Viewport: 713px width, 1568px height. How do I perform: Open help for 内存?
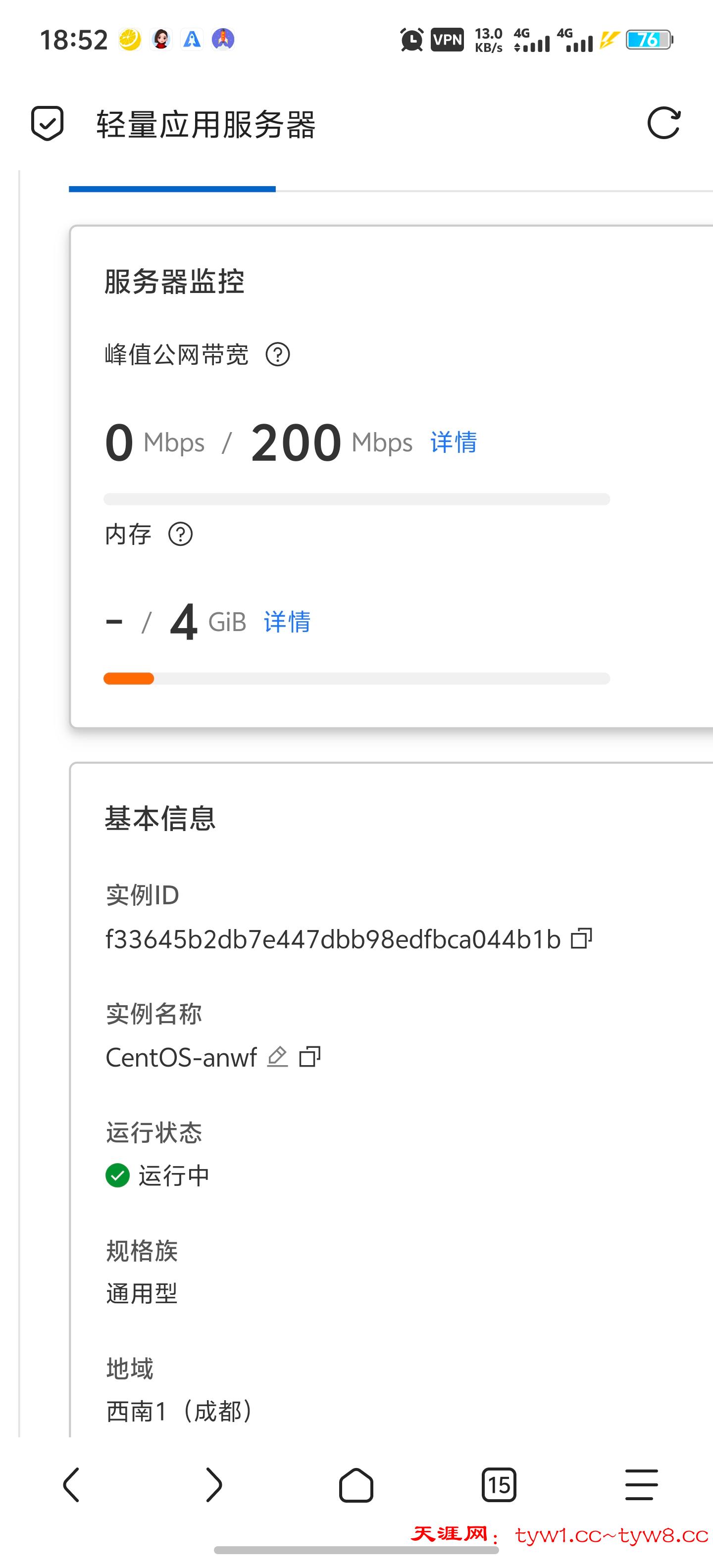click(180, 535)
